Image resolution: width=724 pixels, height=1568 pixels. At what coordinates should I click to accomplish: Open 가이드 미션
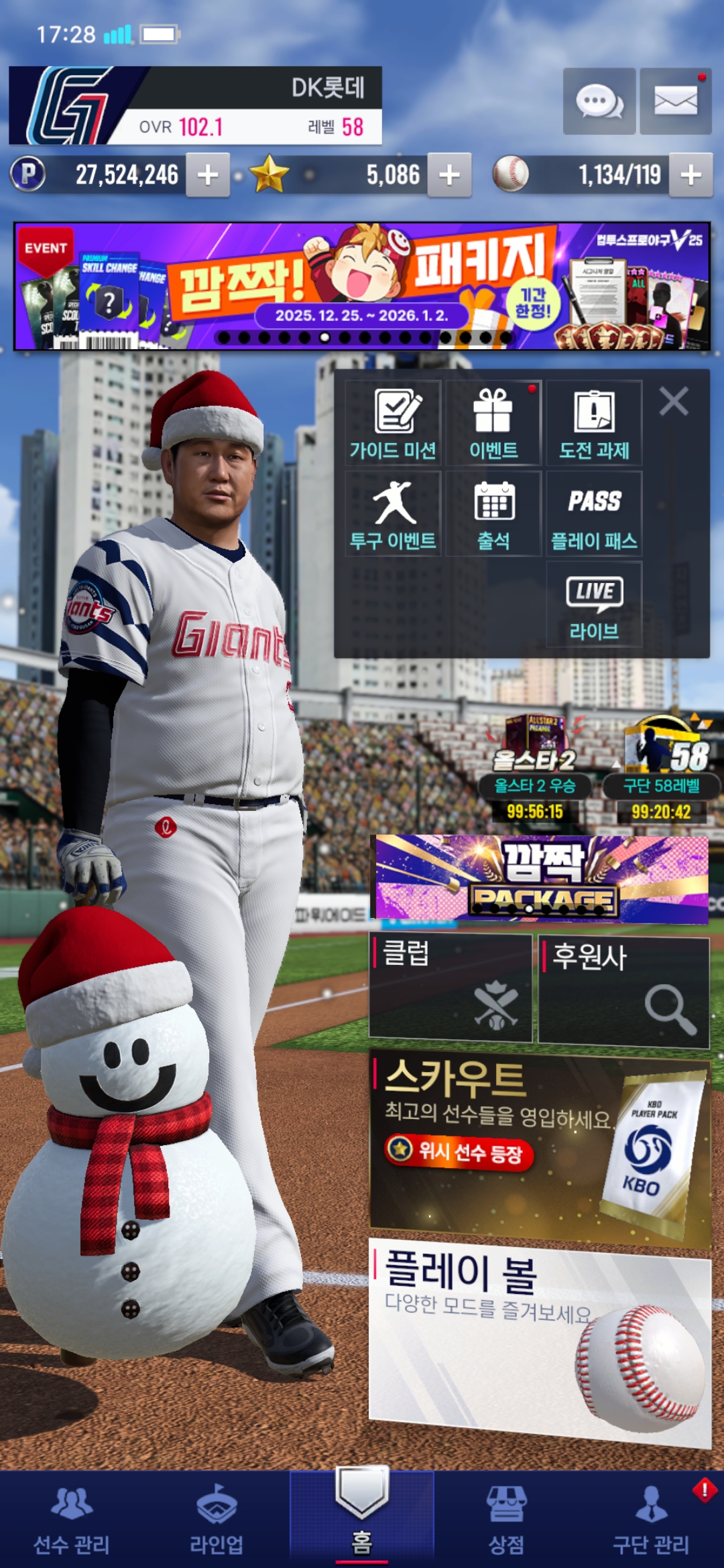click(x=393, y=423)
